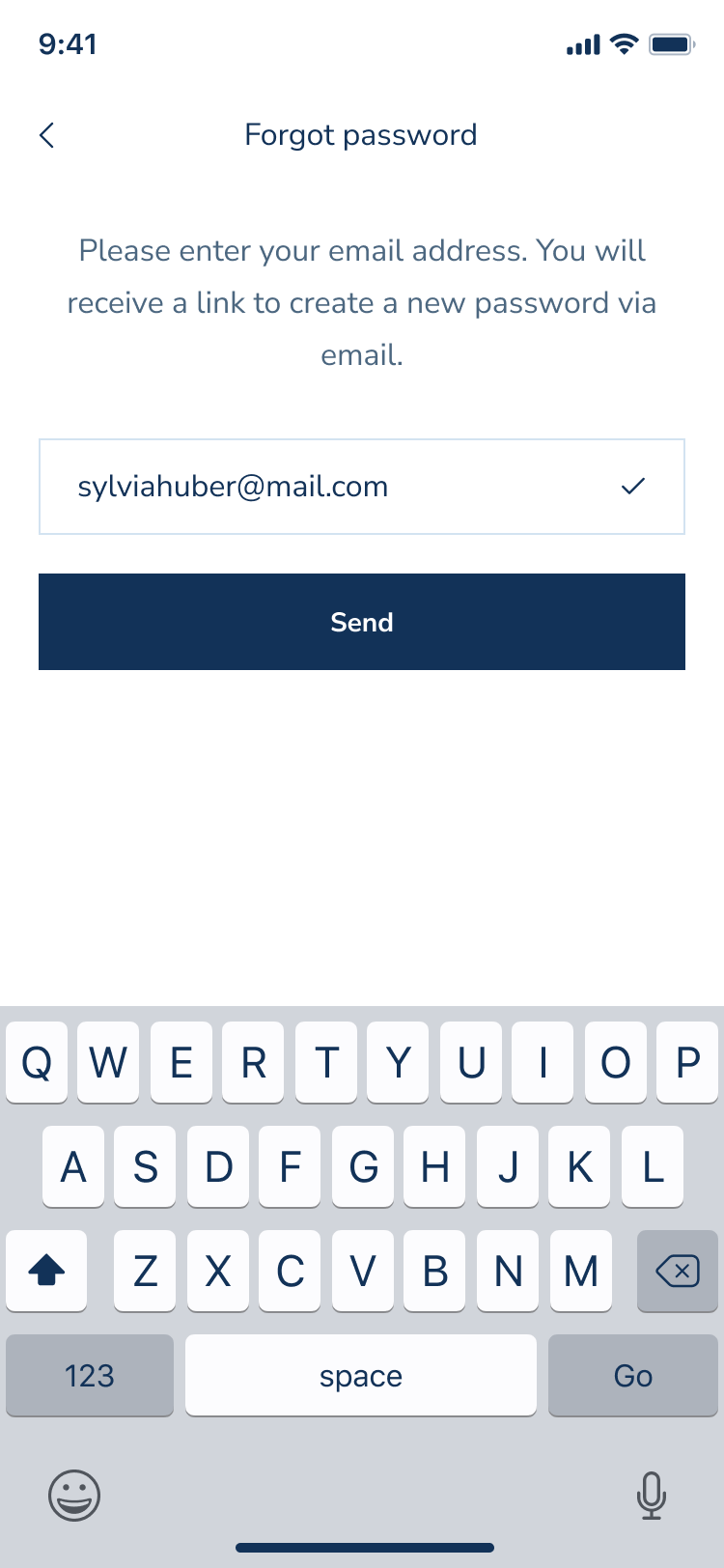Start voice dictation with microphone
Screen dimensions: 724x1568
pos(652,1496)
